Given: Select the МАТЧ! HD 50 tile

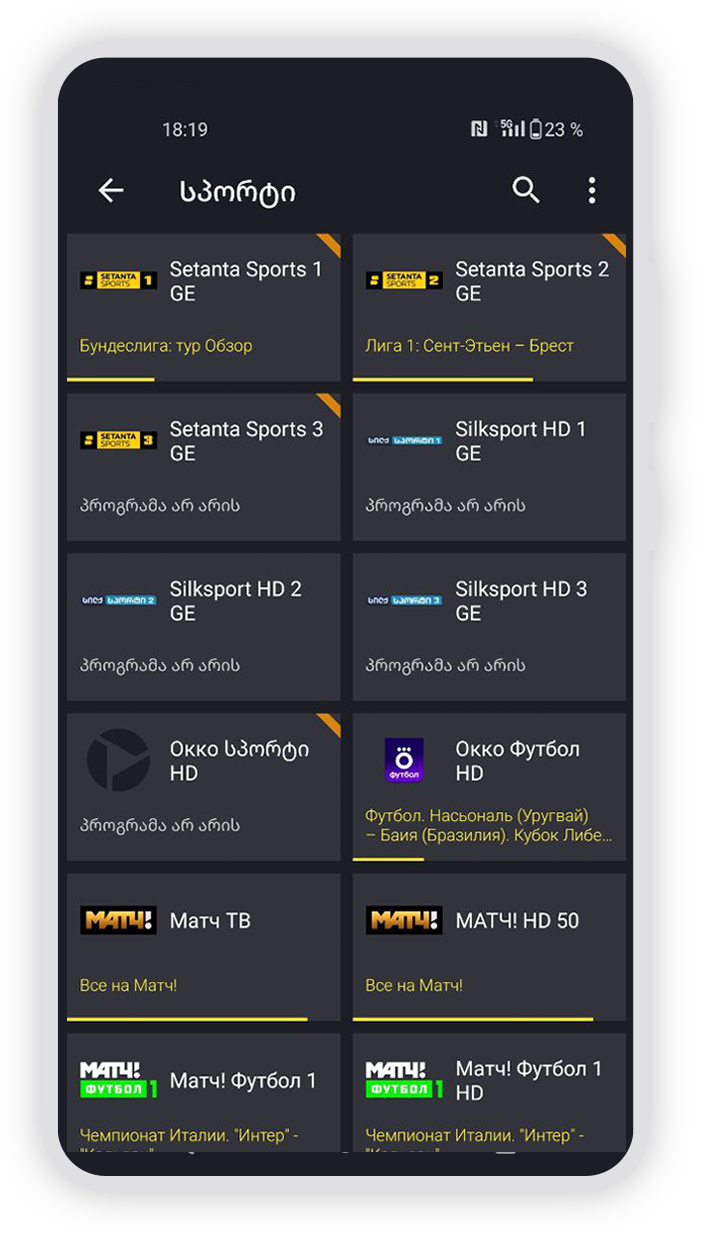Looking at the screenshot, I should [489, 946].
